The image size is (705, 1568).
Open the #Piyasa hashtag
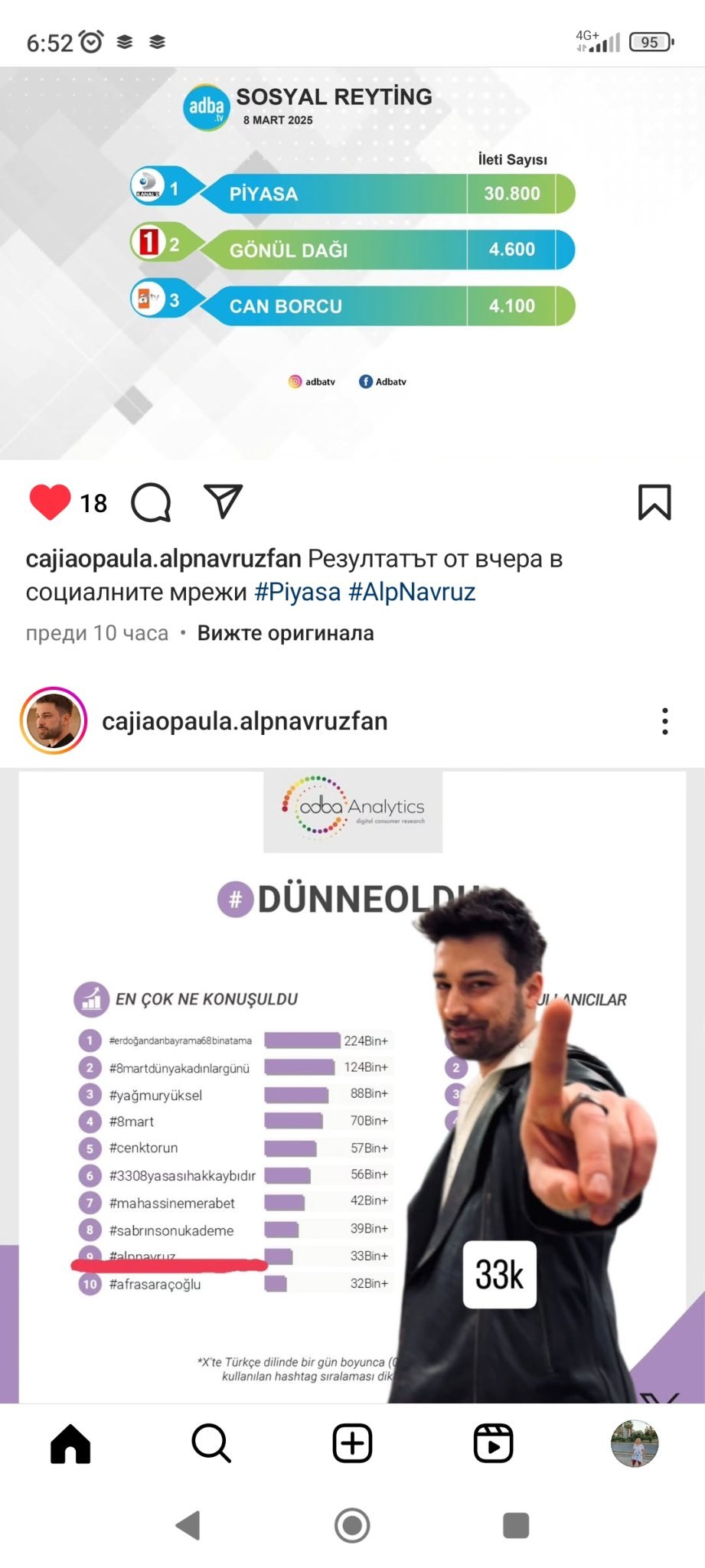tap(297, 592)
